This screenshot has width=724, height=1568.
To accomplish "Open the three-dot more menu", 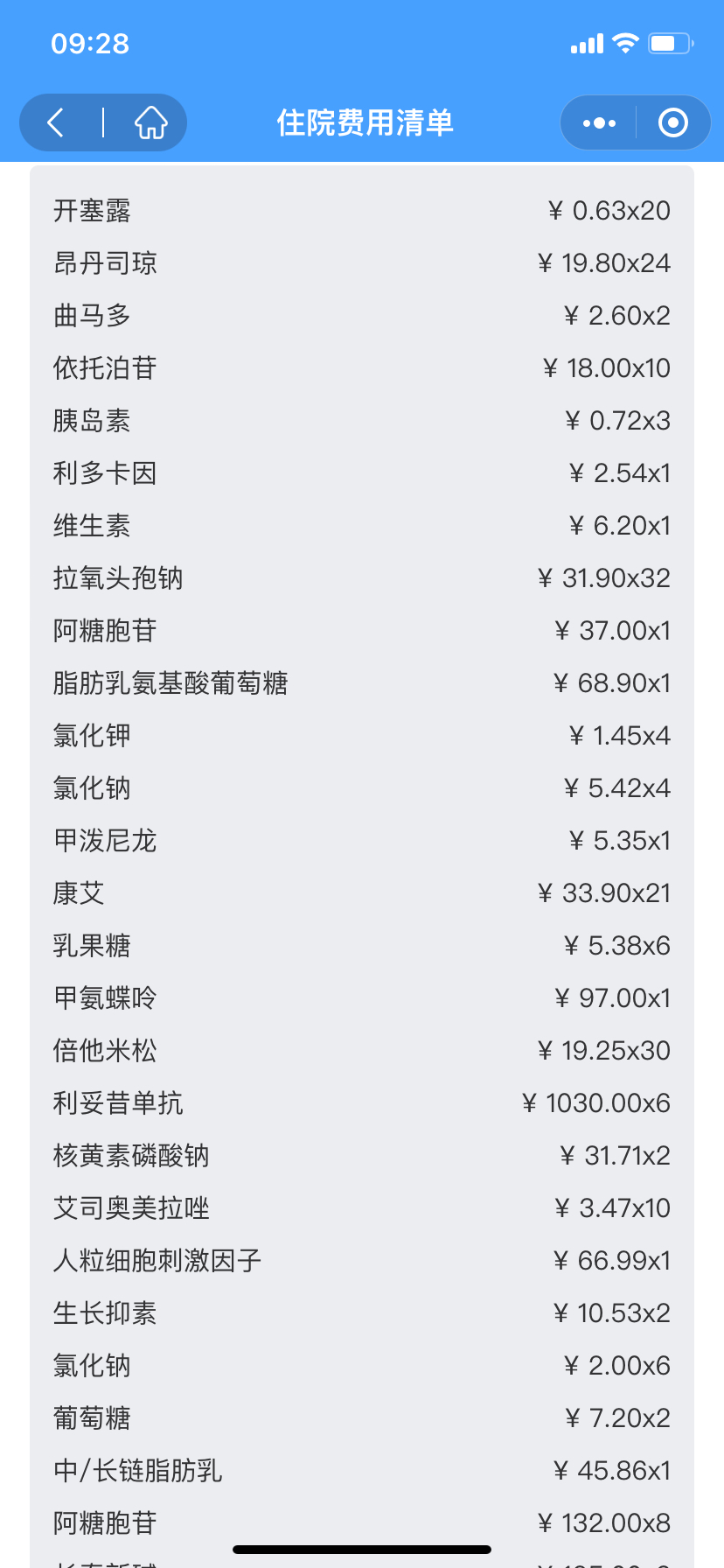I will (599, 122).
